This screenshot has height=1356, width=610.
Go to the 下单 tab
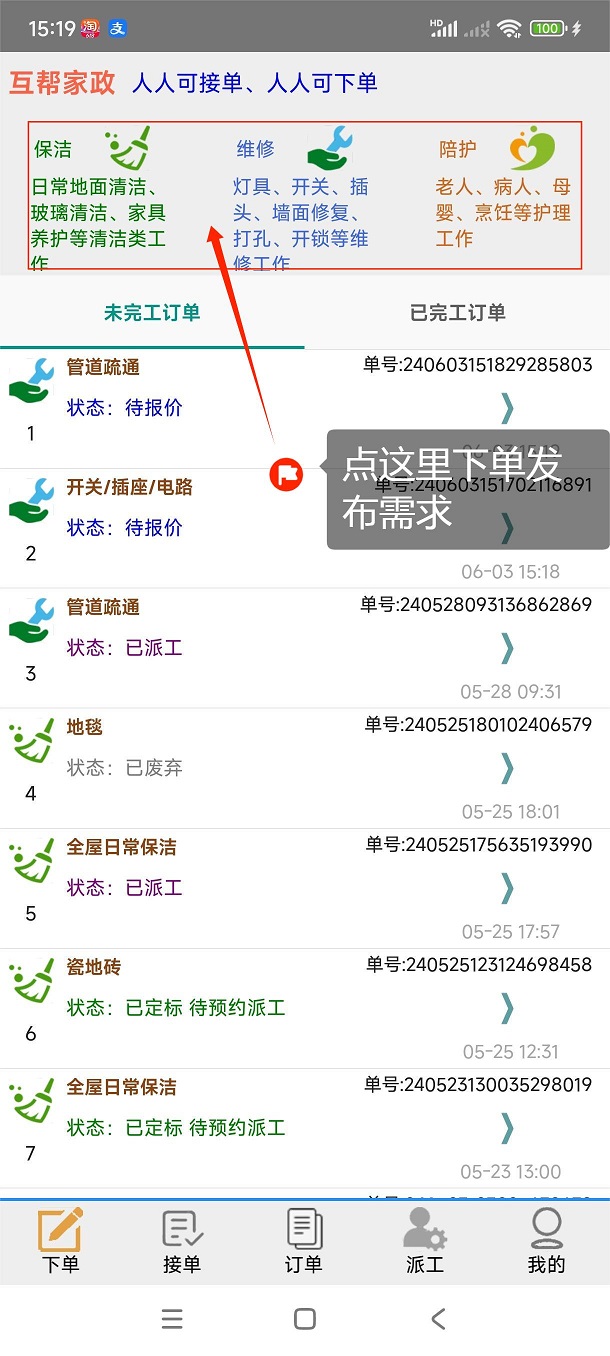click(61, 1241)
